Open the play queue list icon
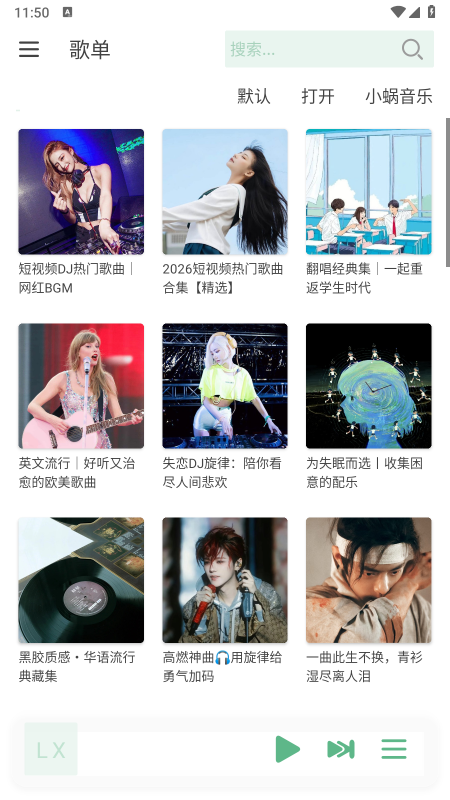 click(x=394, y=749)
